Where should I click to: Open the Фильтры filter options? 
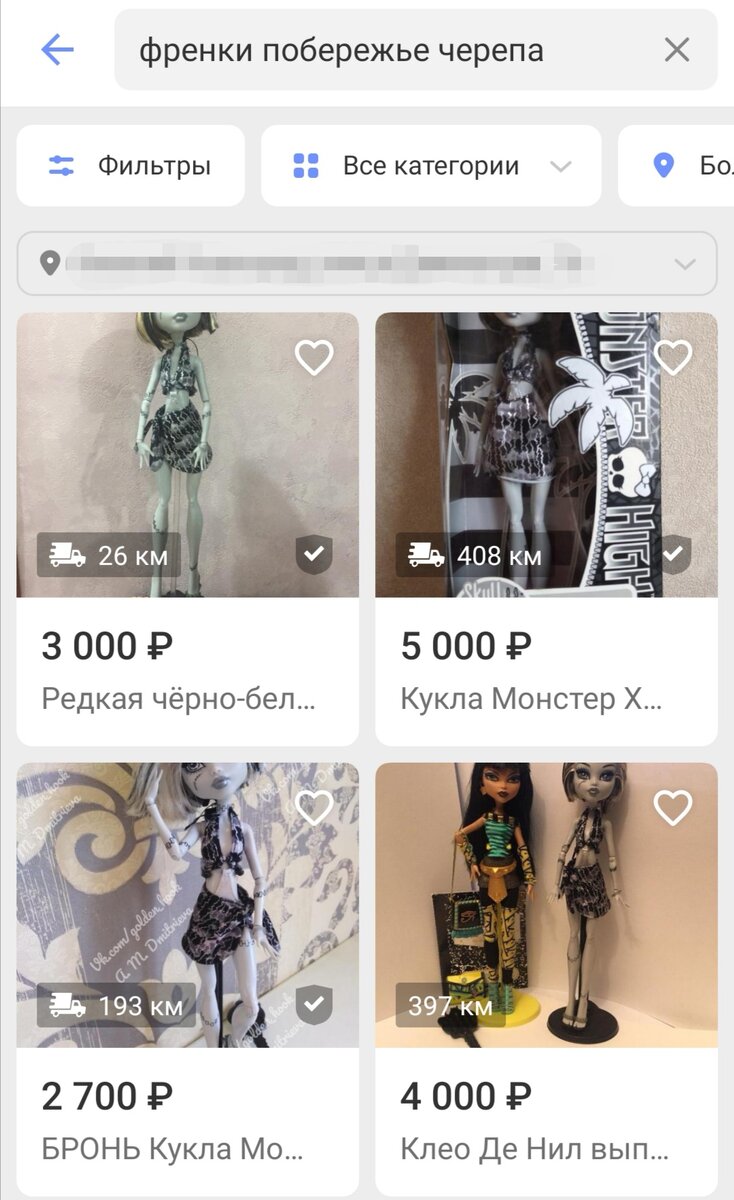point(131,166)
